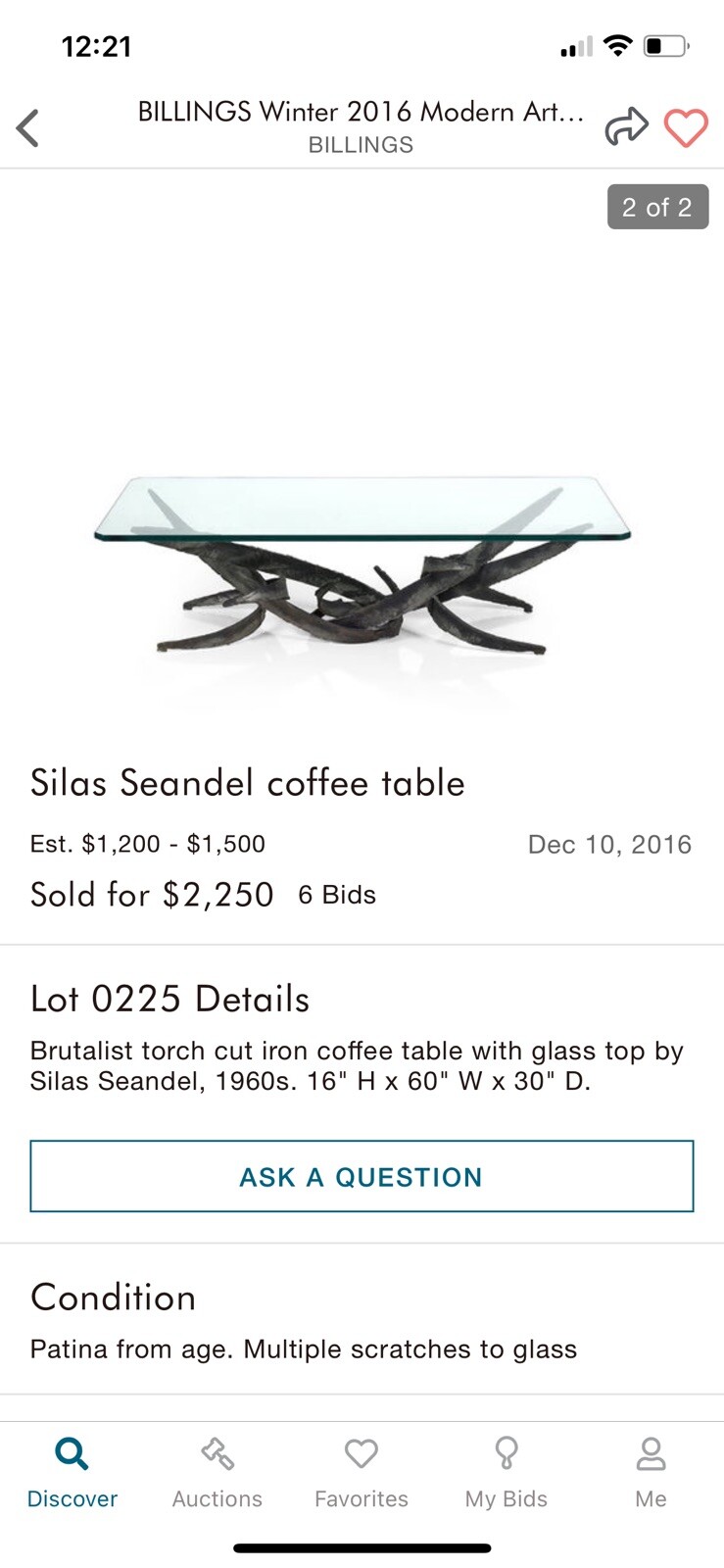Go to the Favorites tab
724x1568 pixels.
click(362, 1470)
